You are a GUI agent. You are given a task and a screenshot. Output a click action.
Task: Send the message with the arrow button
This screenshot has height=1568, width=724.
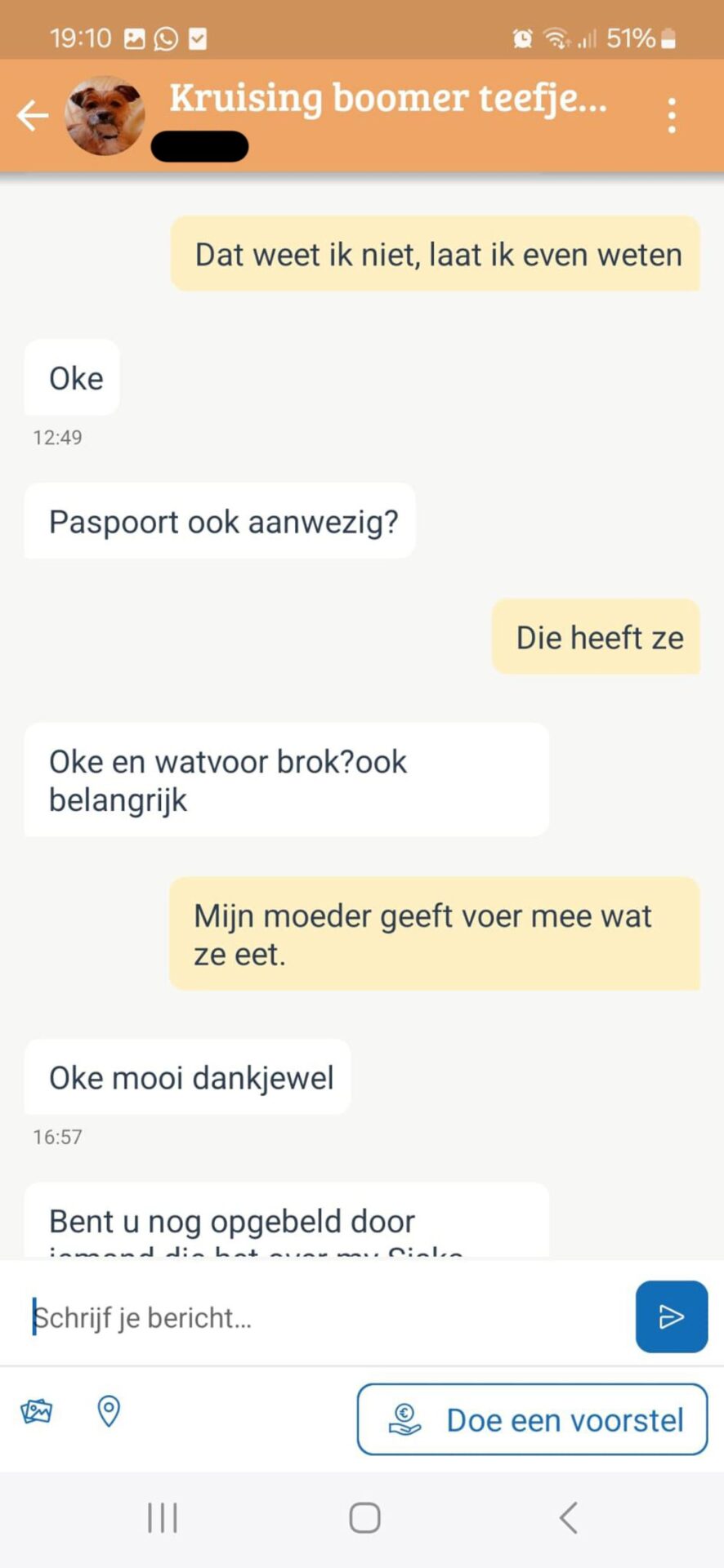coord(671,1316)
